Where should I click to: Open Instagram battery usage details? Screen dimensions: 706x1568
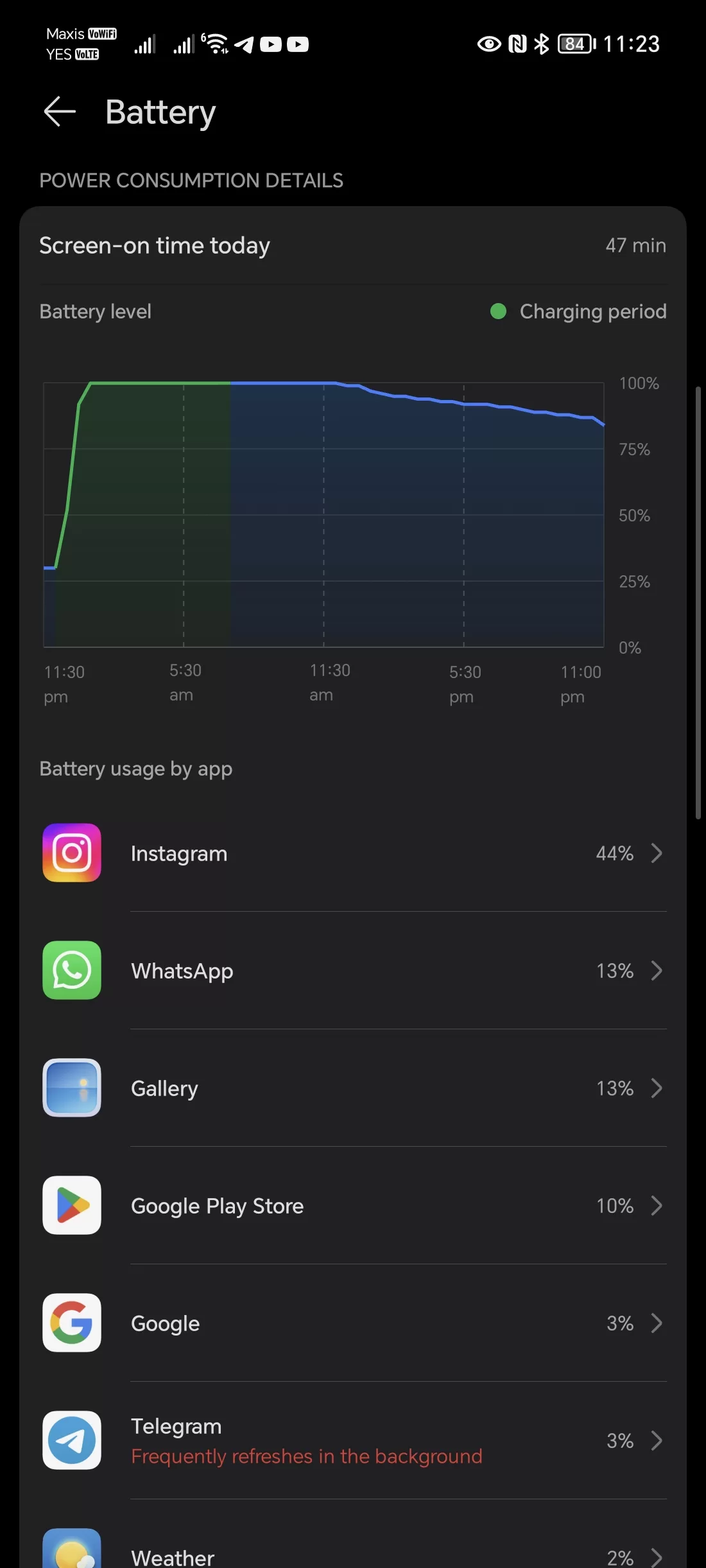(353, 853)
